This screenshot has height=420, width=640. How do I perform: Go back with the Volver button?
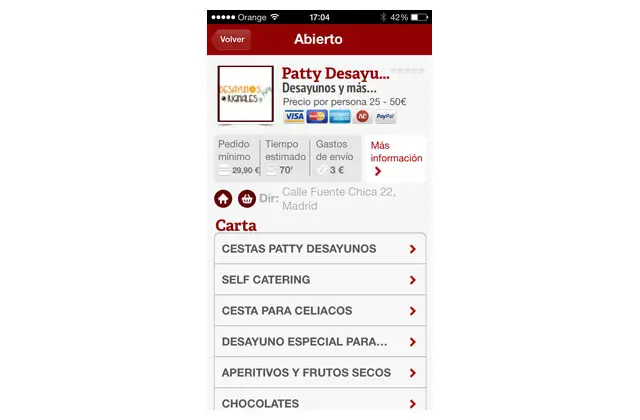point(232,39)
